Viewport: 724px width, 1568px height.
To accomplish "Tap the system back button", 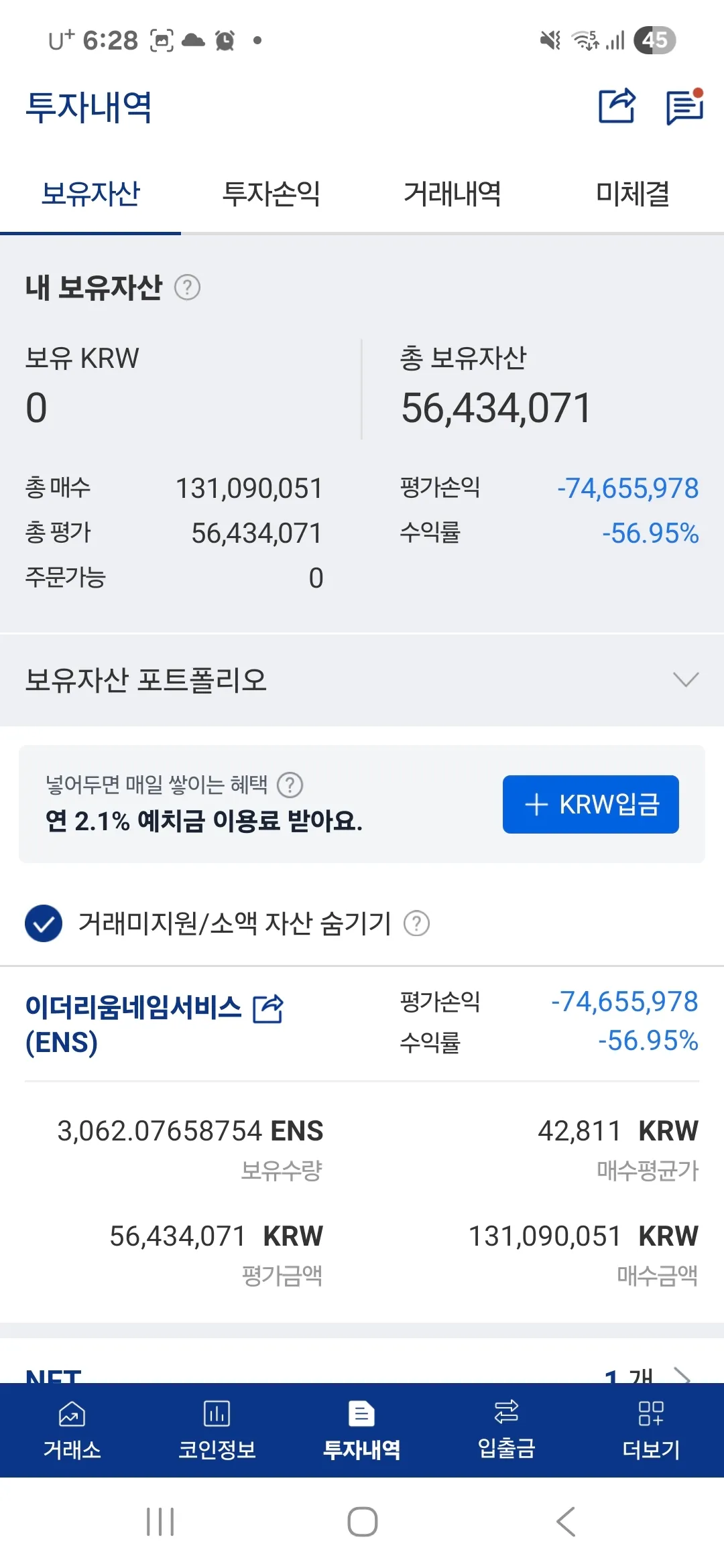I will click(566, 1521).
